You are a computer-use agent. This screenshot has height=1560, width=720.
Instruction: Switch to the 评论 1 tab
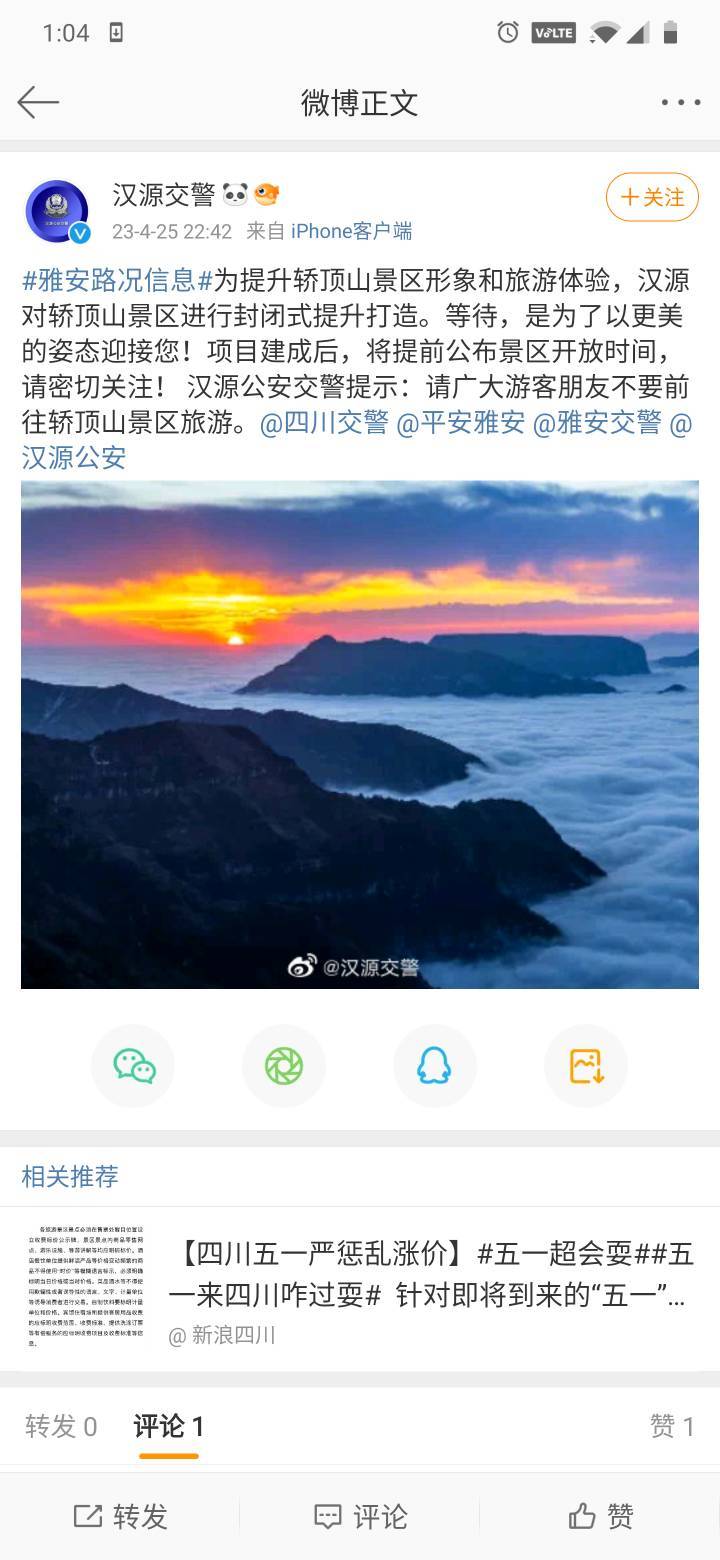[x=169, y=1426]
